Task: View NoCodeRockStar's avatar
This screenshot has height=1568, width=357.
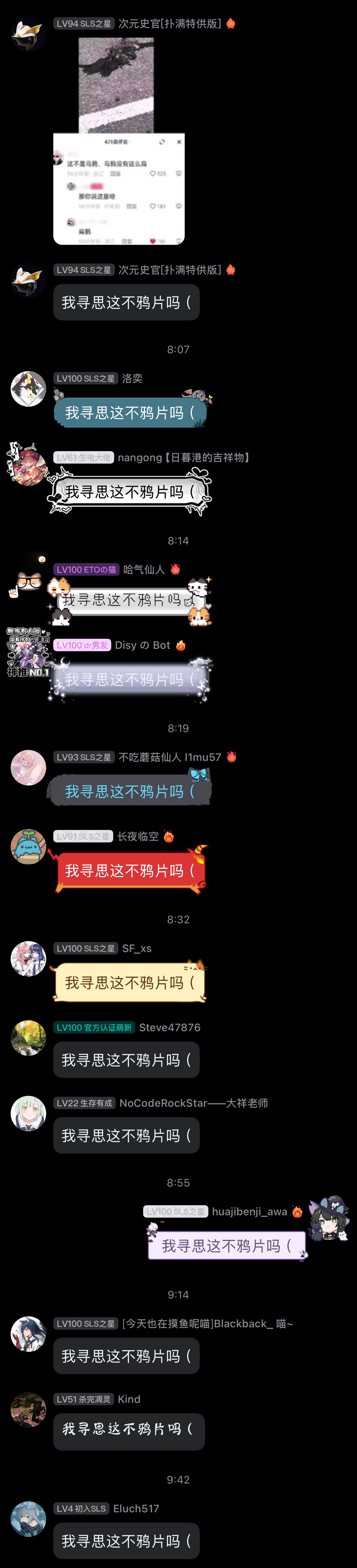Action: coord(29,1113)
